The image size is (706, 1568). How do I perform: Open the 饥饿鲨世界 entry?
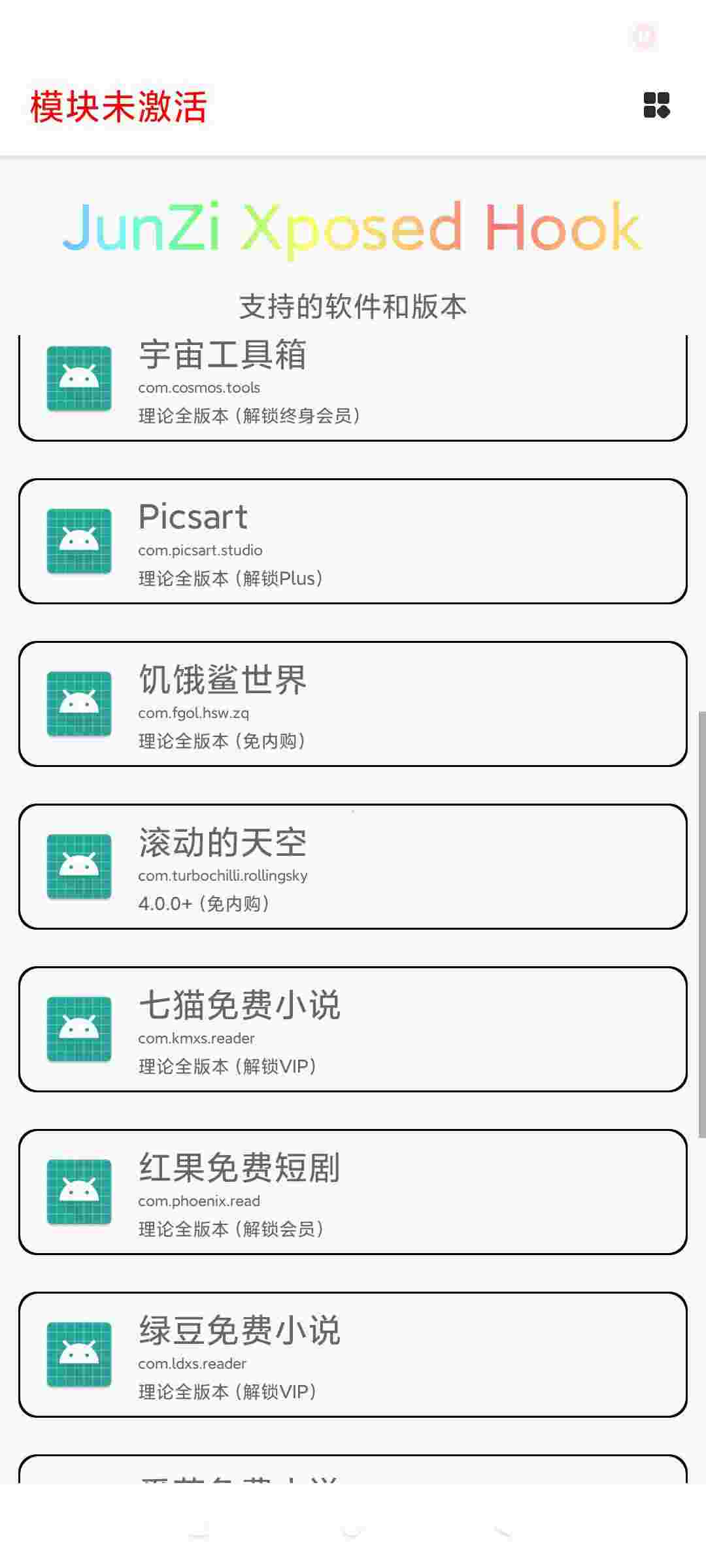pyautogui.click(x=353, y=704)
